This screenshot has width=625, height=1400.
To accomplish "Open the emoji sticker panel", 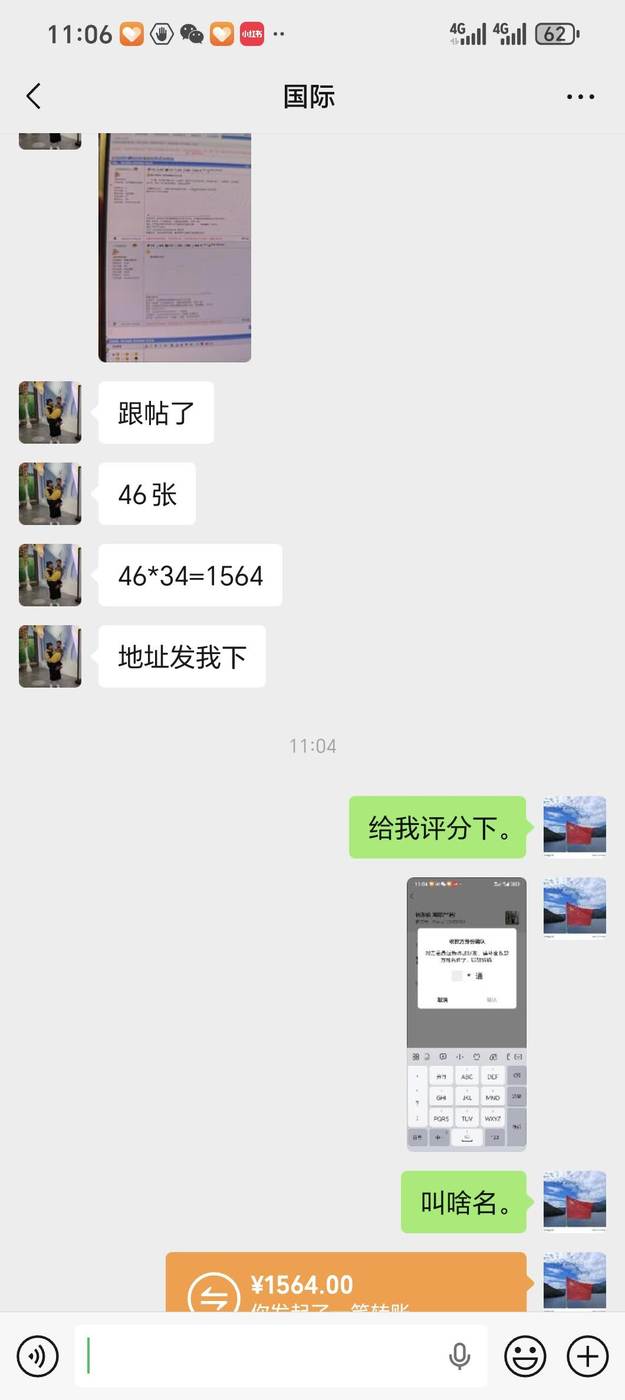I will point(524,1357).
